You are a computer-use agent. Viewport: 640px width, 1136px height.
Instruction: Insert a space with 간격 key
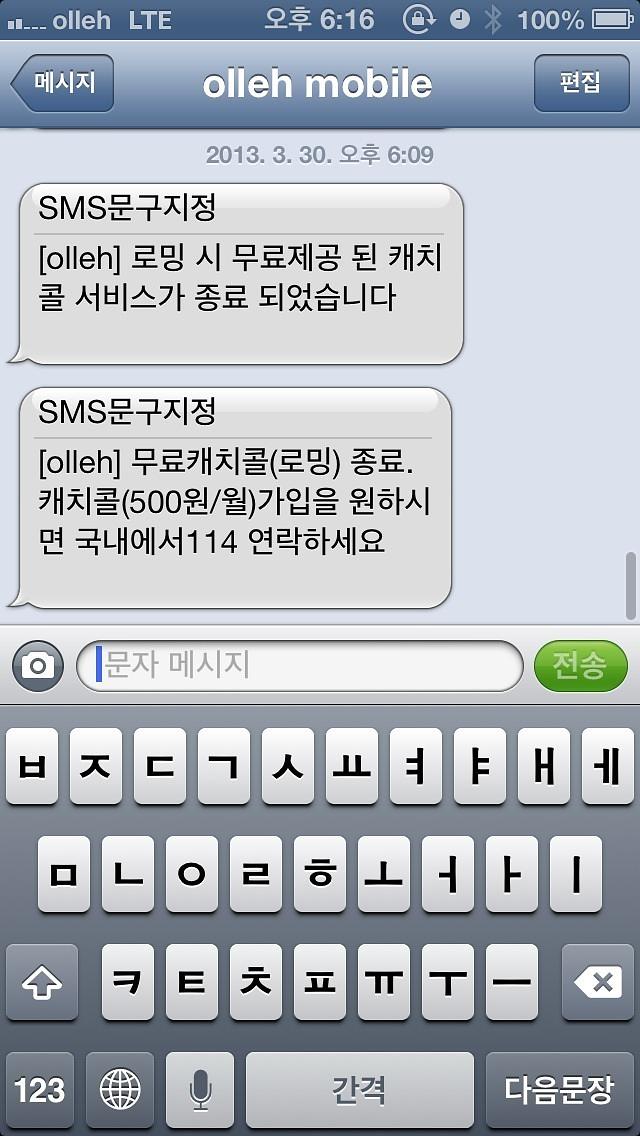click(359, 1089)
